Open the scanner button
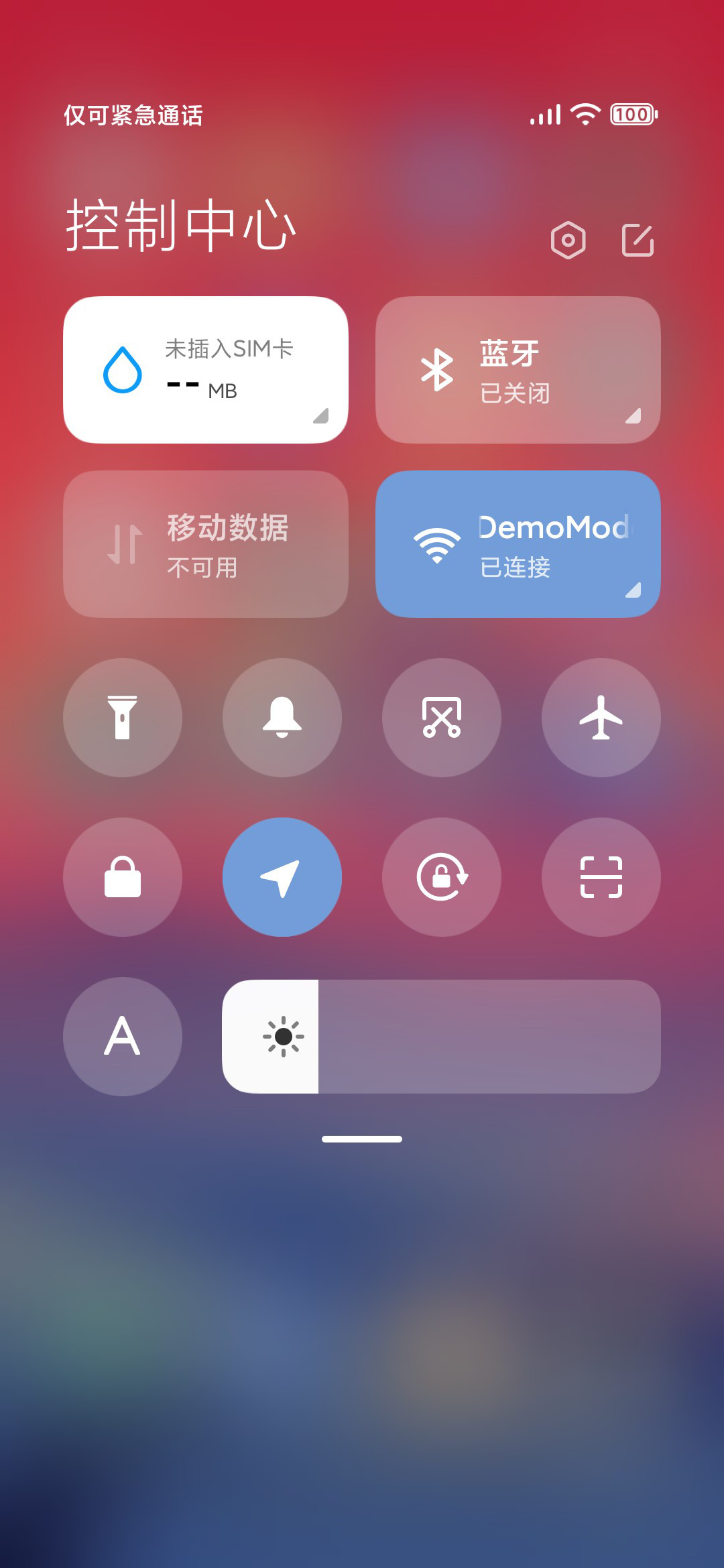 601,877
